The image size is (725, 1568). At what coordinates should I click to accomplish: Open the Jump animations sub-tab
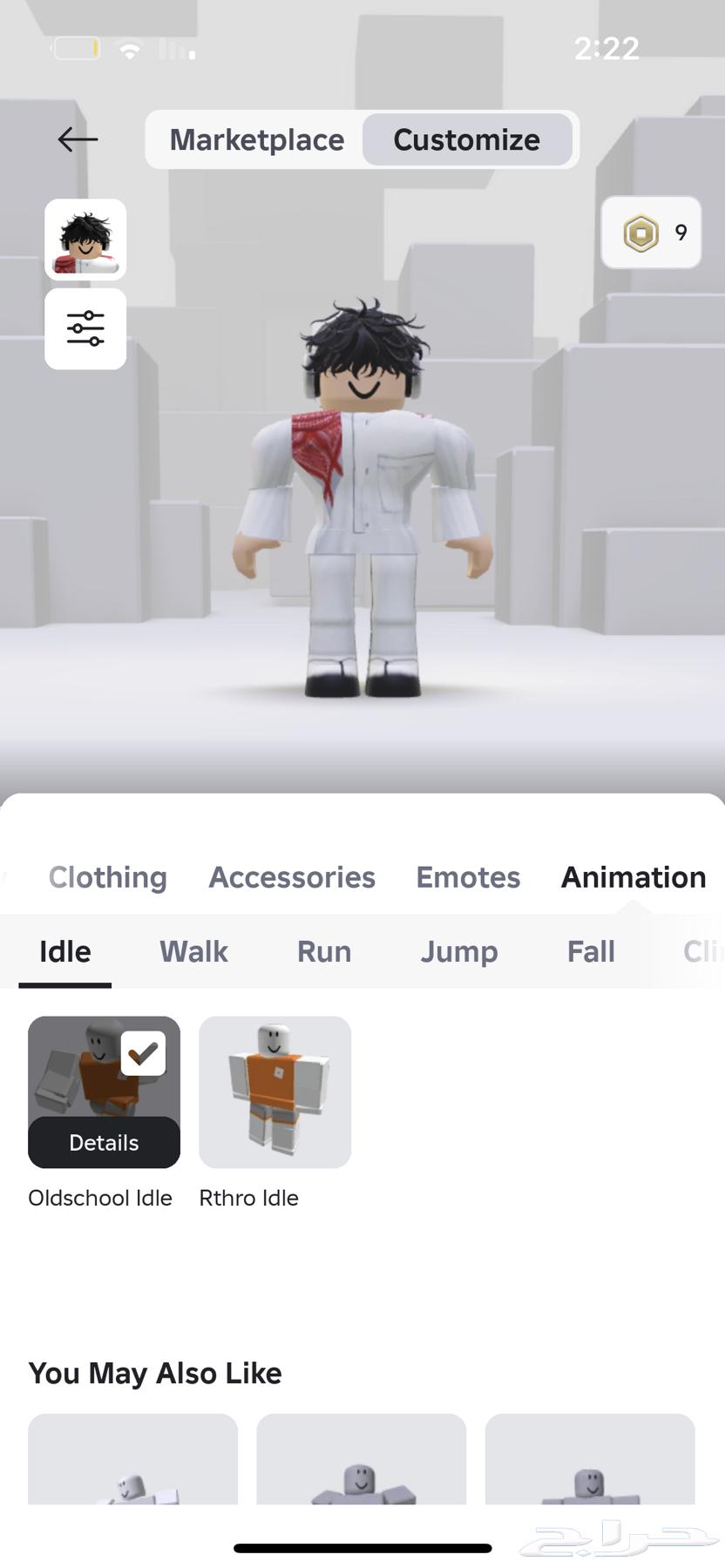click(x=459, y=951)
